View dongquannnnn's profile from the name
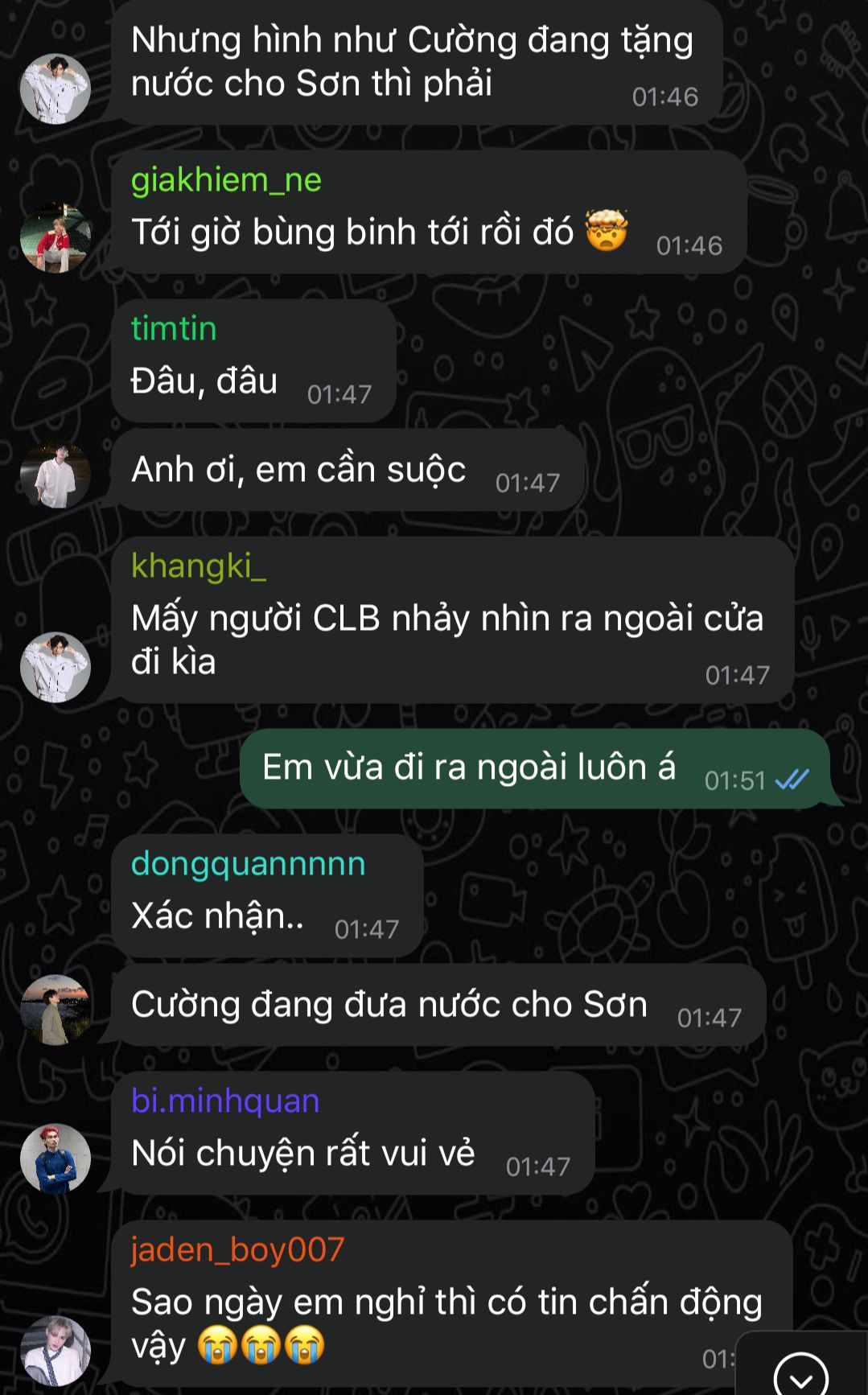 248,864
